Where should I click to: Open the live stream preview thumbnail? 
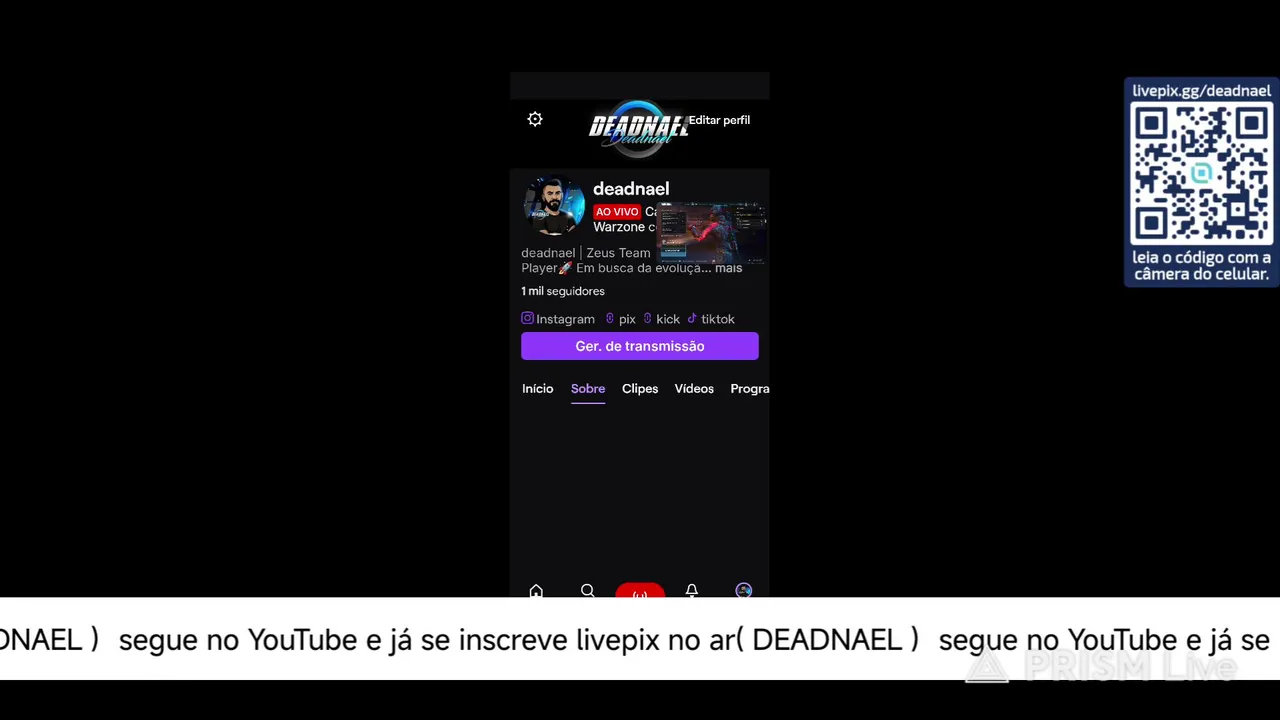pyautogui.click(x=712, y=233)
